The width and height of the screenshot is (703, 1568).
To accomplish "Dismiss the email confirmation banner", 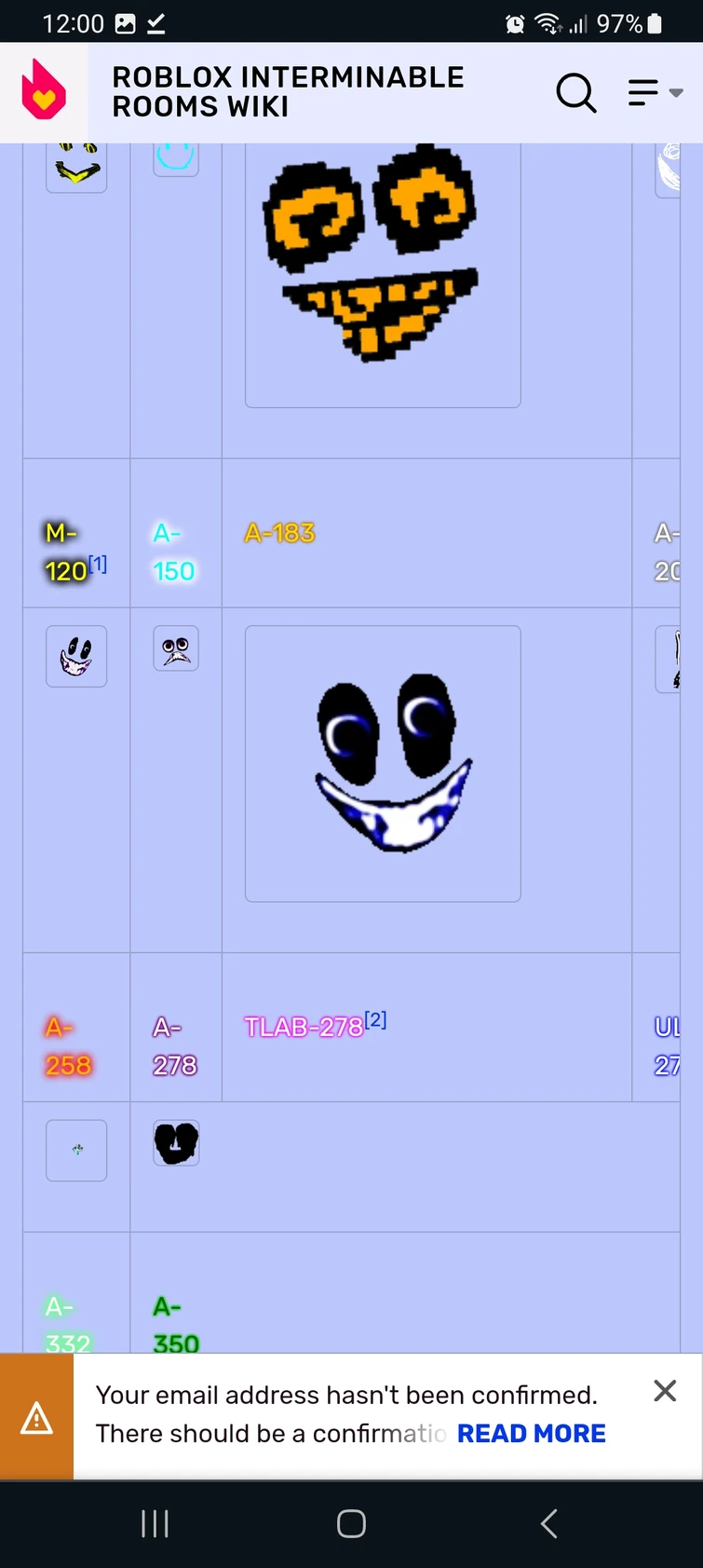I will pyautogui.click(x=665, y=1391).
